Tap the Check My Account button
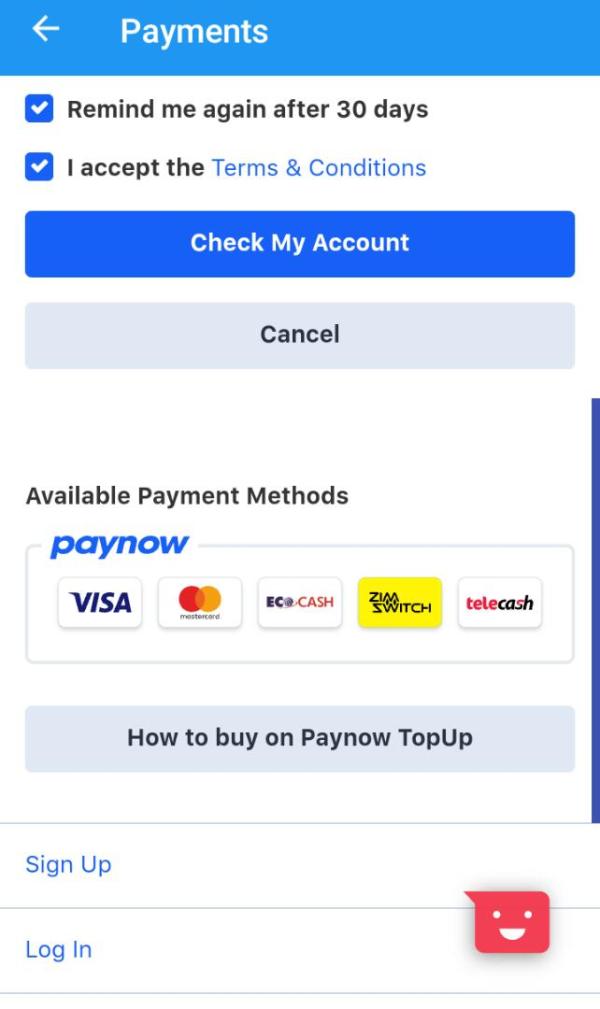 point(300,243)
